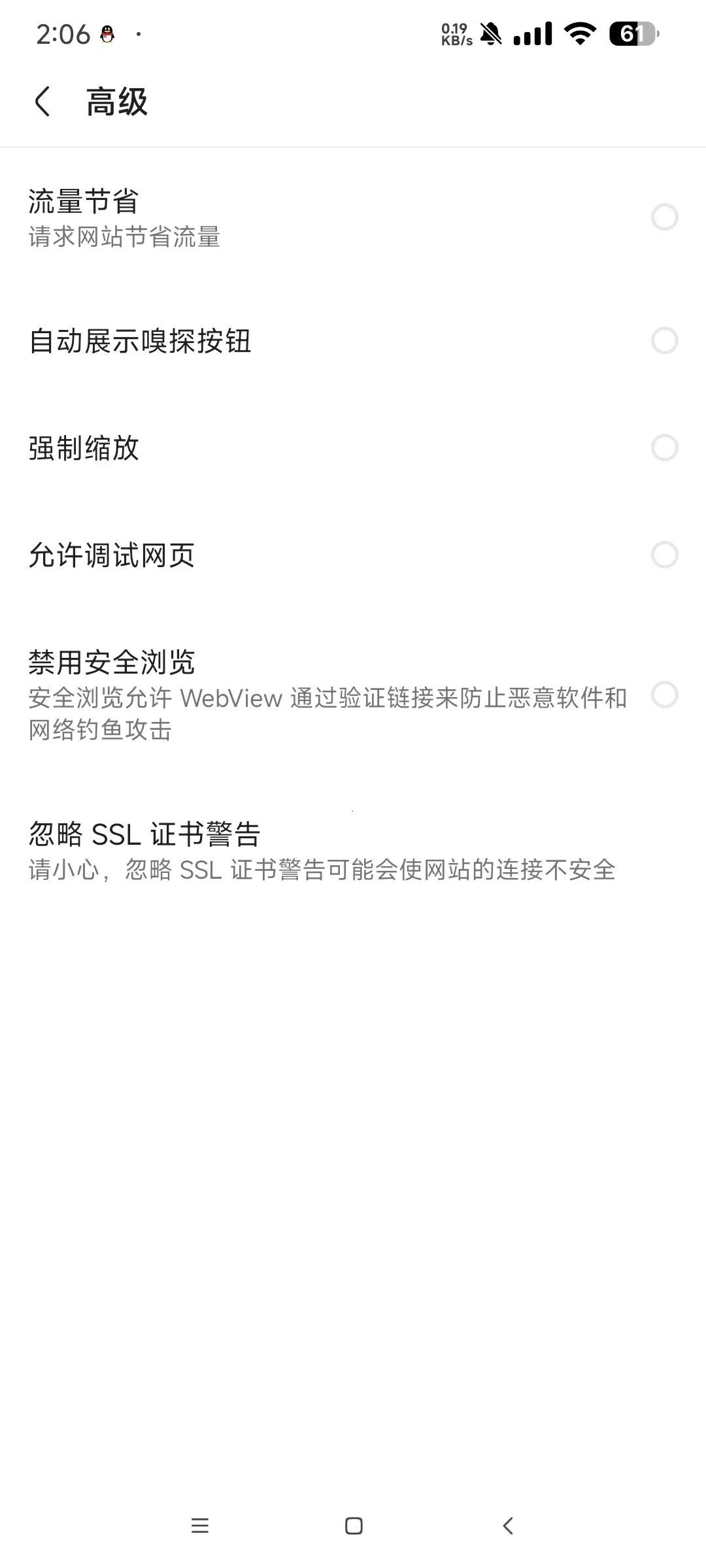This screenshot has height=1568, width=706.
Task: Switch on 禁用安全浏览
Action: point(664,694)
